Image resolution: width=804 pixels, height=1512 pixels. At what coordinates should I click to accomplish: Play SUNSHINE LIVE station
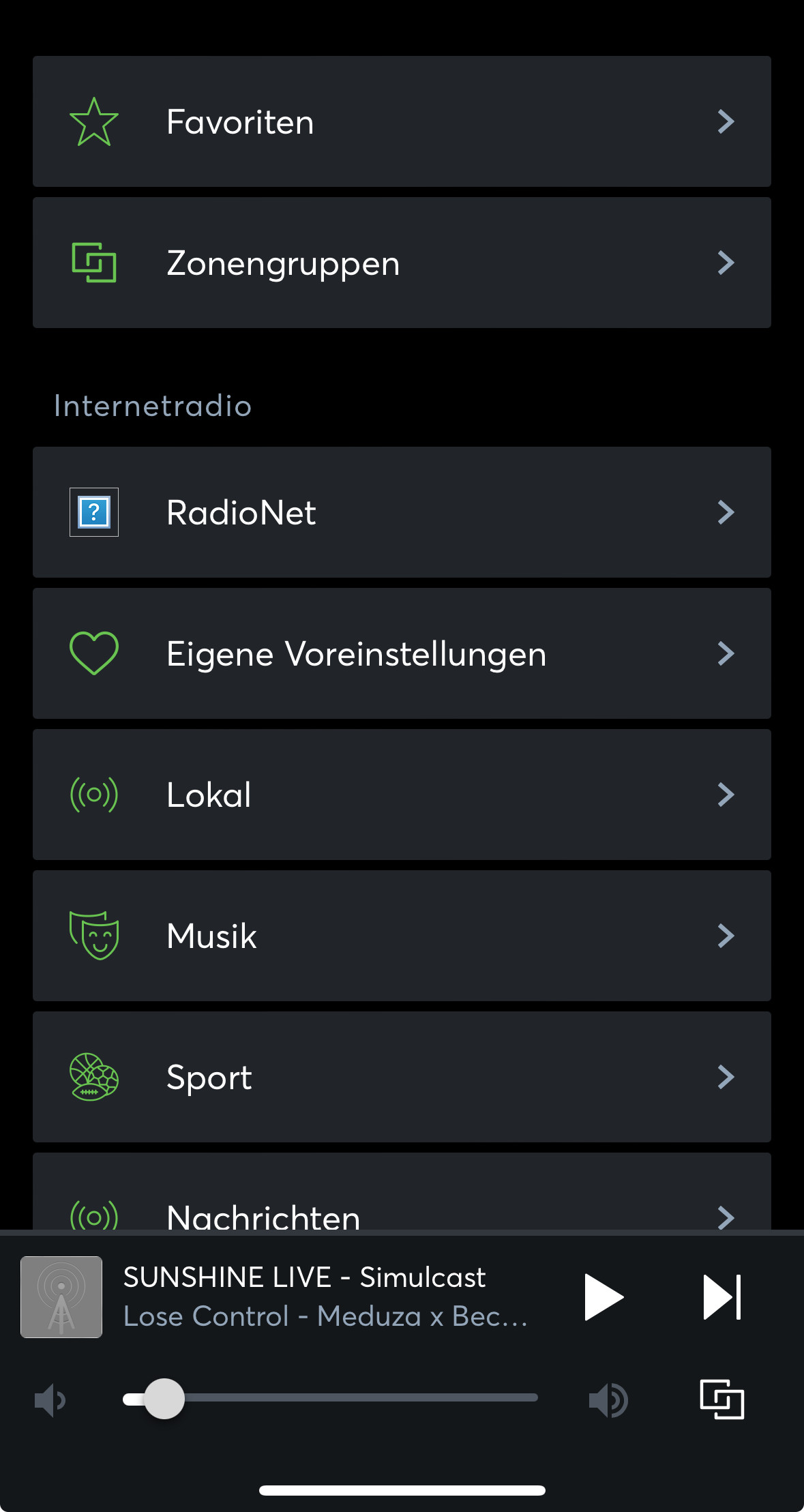pos(604,1296)
